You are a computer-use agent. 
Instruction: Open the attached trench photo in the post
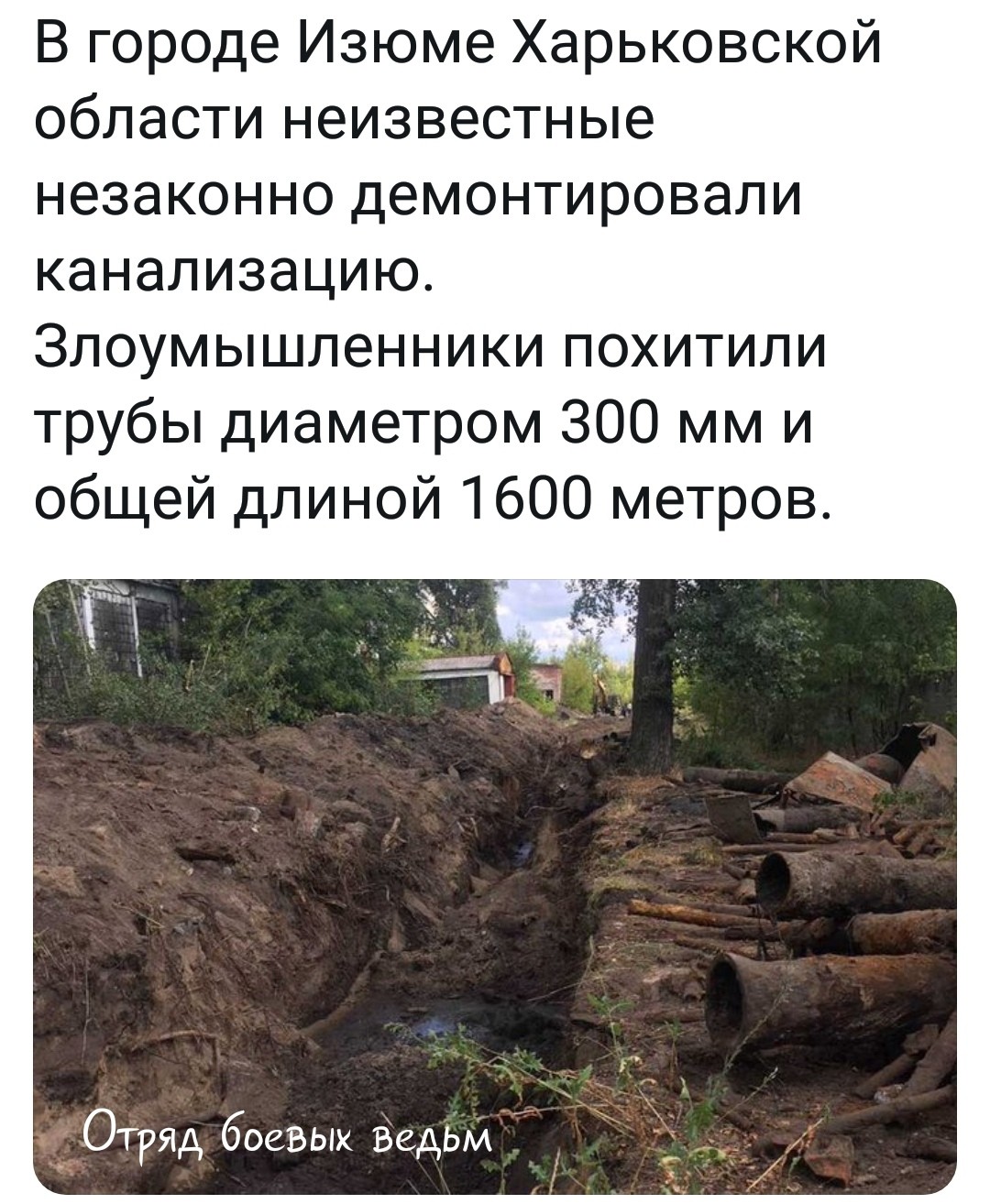495,884
